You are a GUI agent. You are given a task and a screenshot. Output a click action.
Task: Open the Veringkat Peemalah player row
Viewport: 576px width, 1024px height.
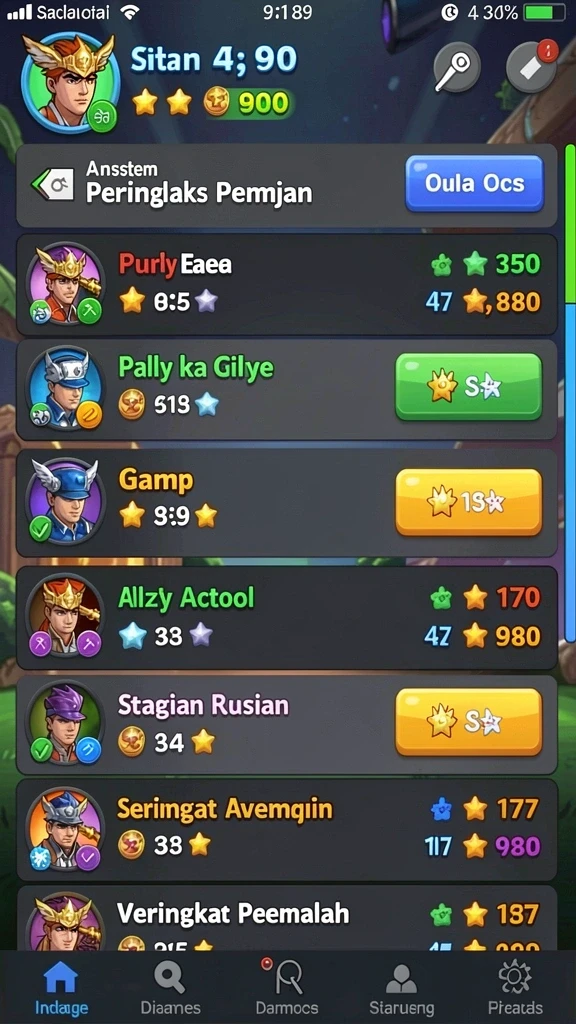pos(287,918)
